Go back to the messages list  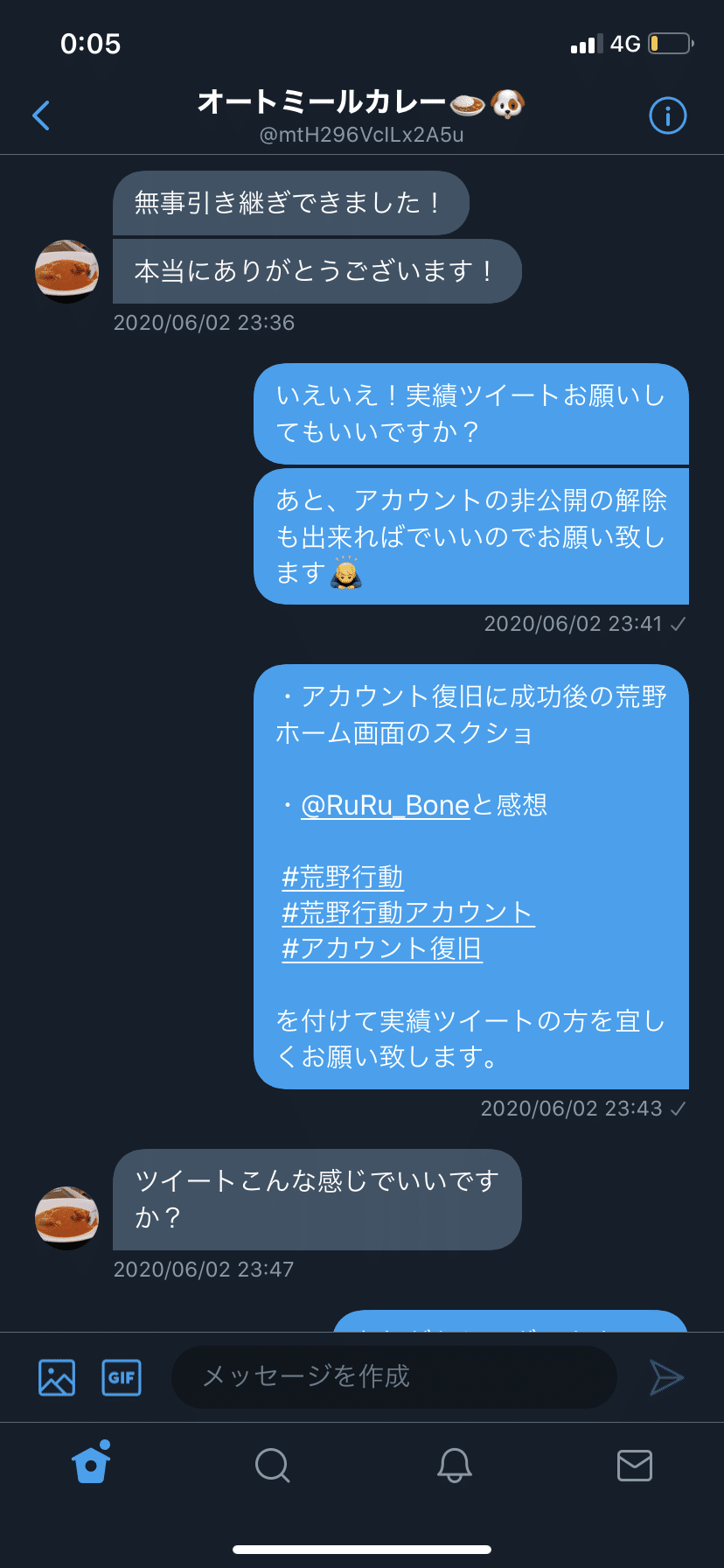[x=41, y=115]
